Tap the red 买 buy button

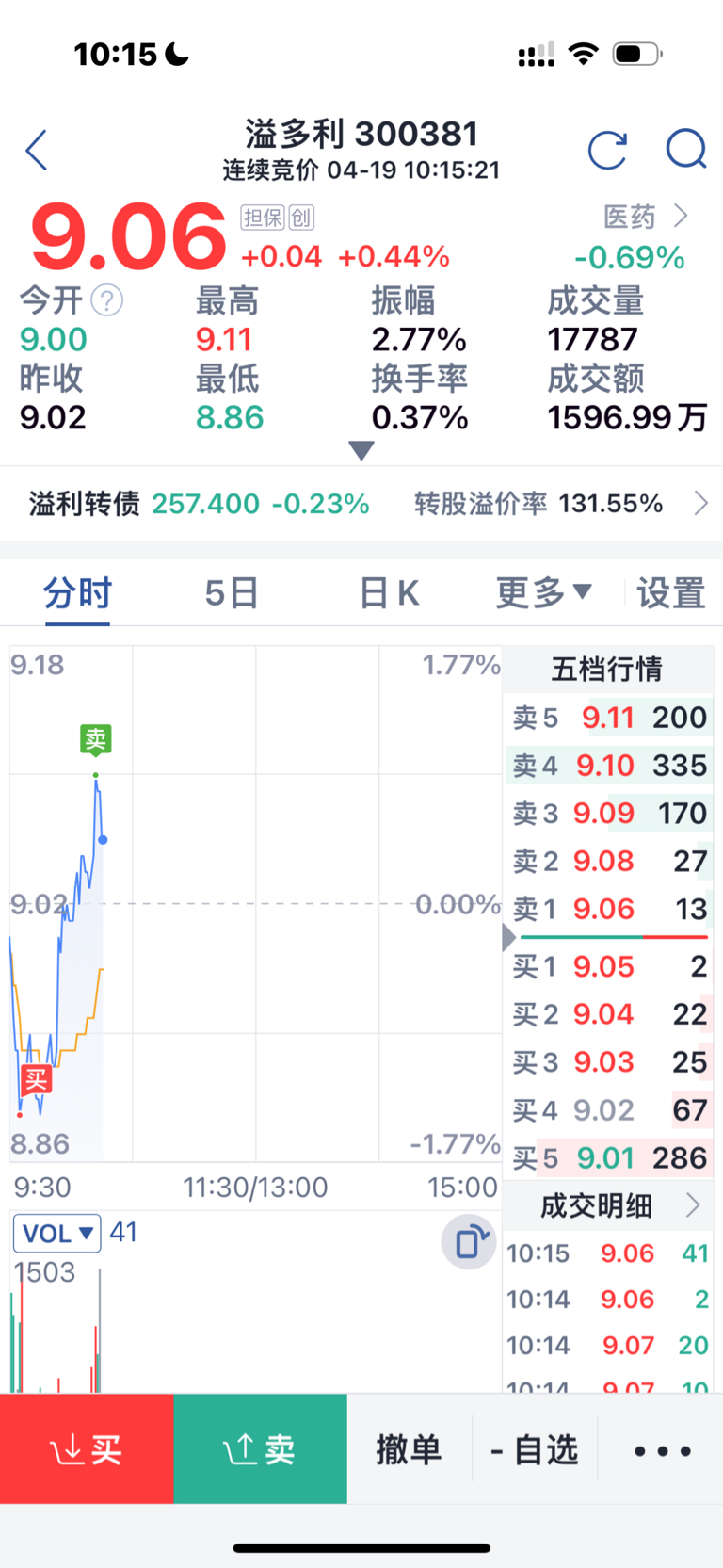[87, 1449]
